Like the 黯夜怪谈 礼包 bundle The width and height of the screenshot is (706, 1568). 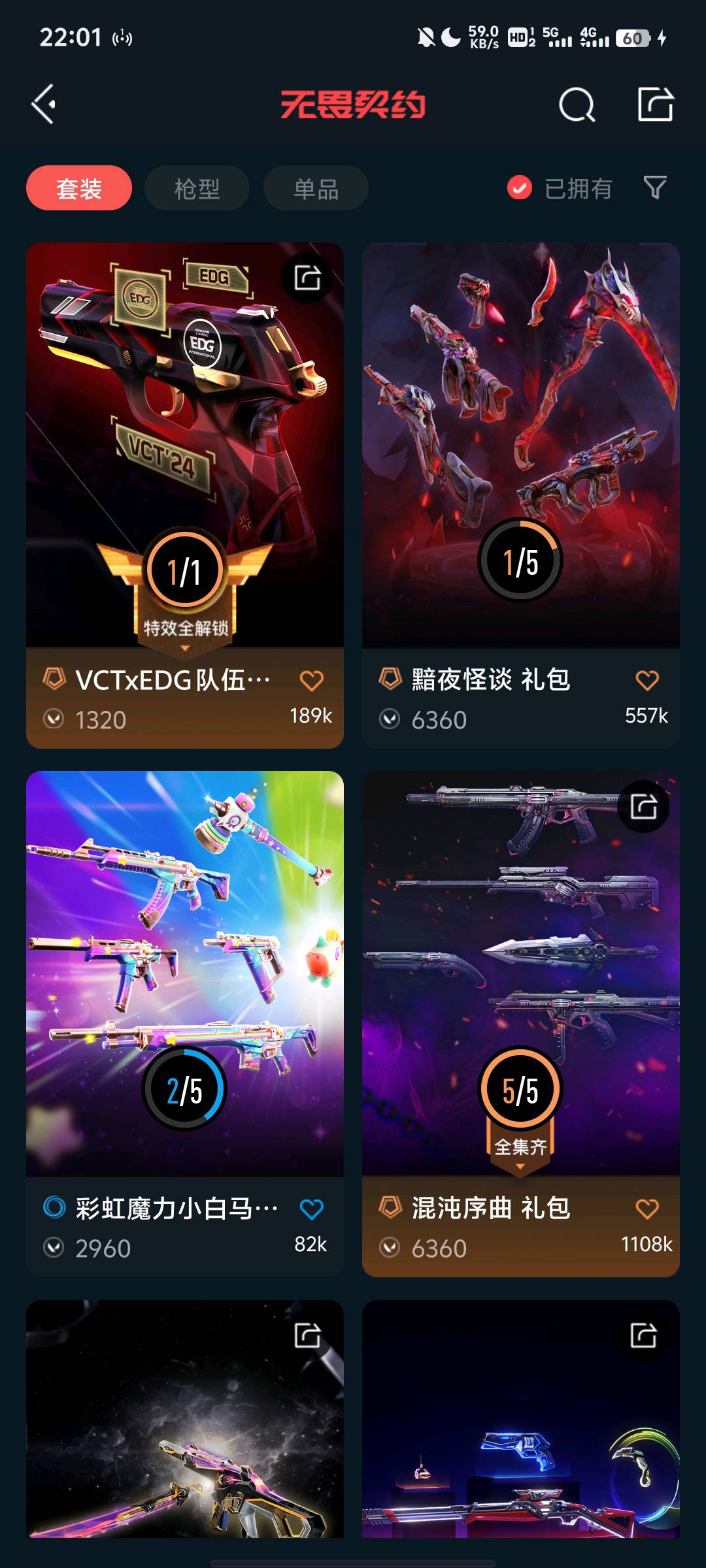click(x=647, y=681)
